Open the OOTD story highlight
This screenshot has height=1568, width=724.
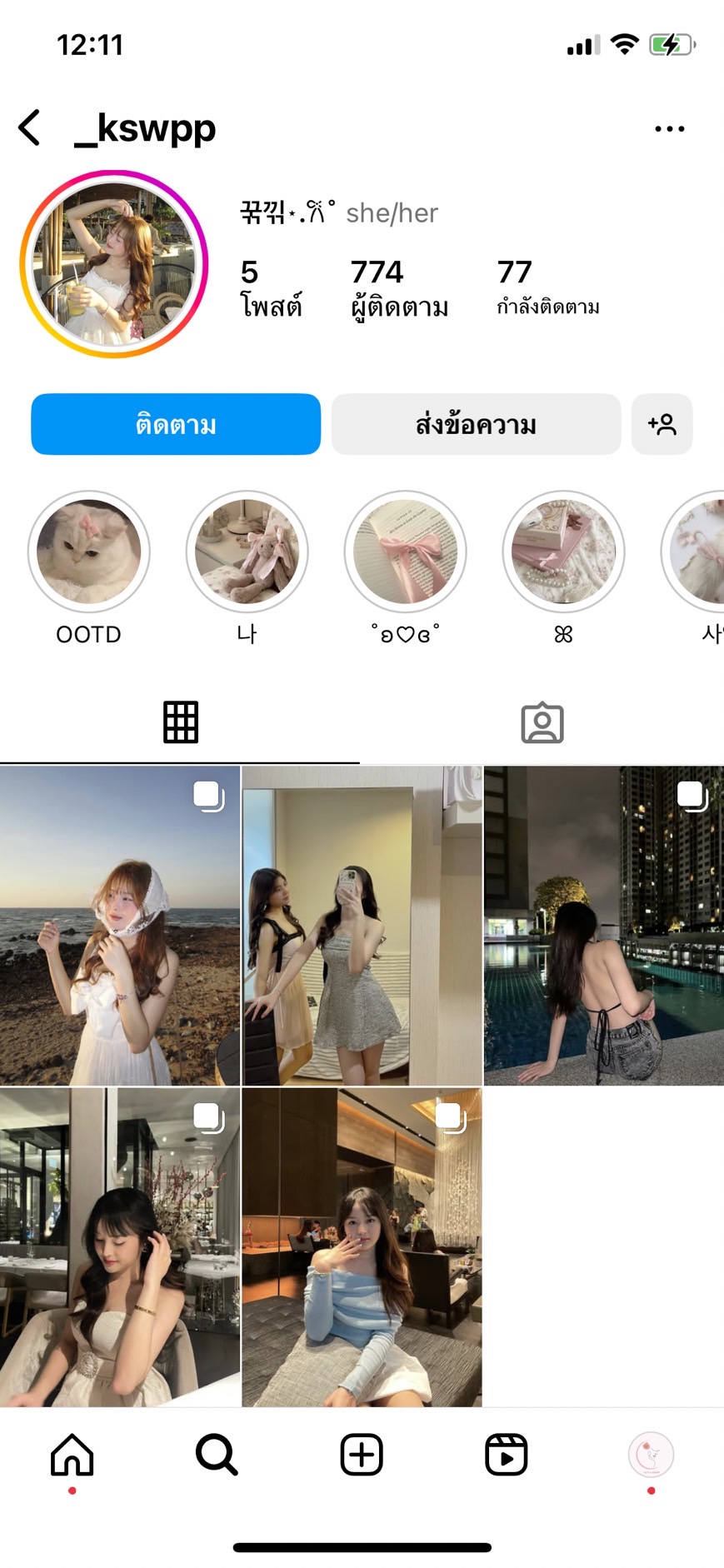[x=89, y=552]
